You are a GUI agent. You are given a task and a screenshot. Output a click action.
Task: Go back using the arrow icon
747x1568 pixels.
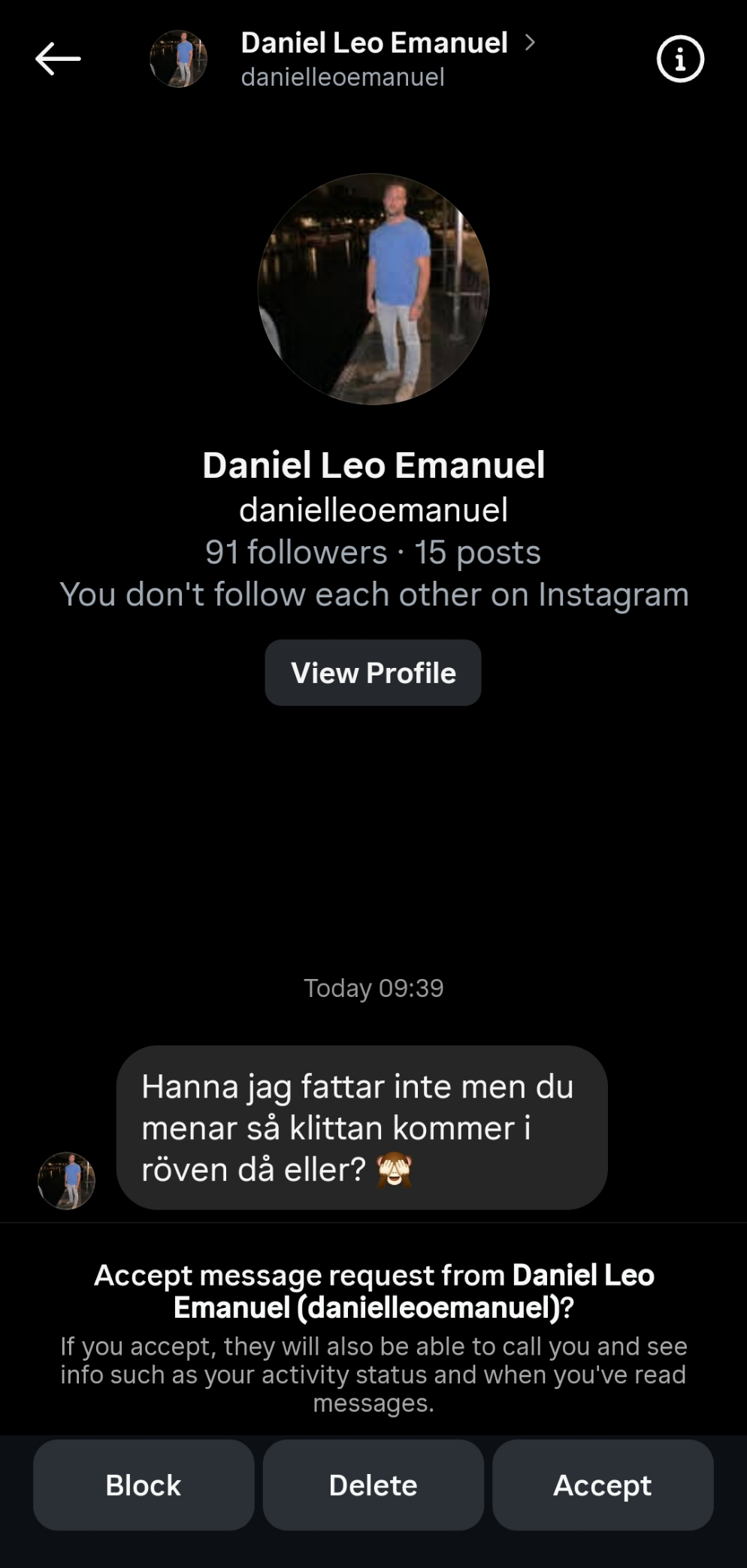(x=58, y=59)
